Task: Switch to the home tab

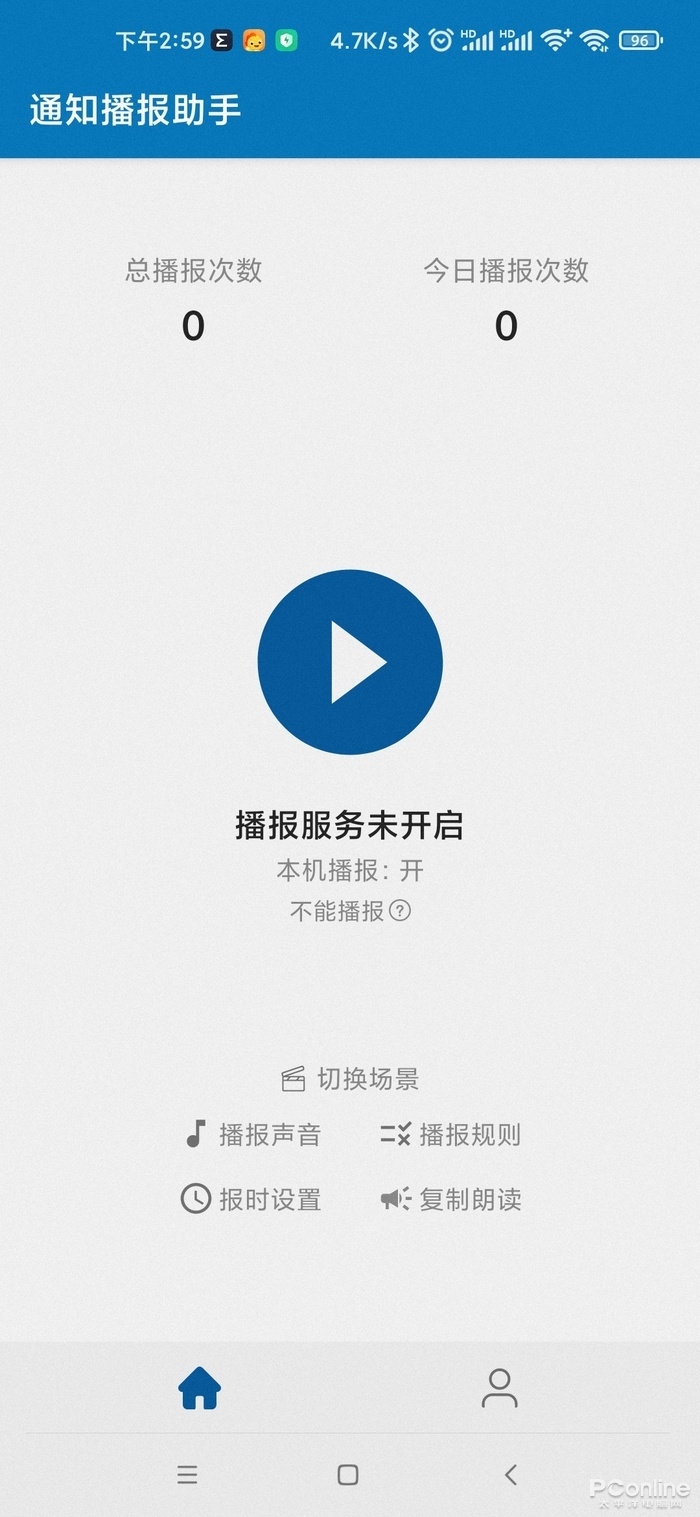Action: point(199,1388)
